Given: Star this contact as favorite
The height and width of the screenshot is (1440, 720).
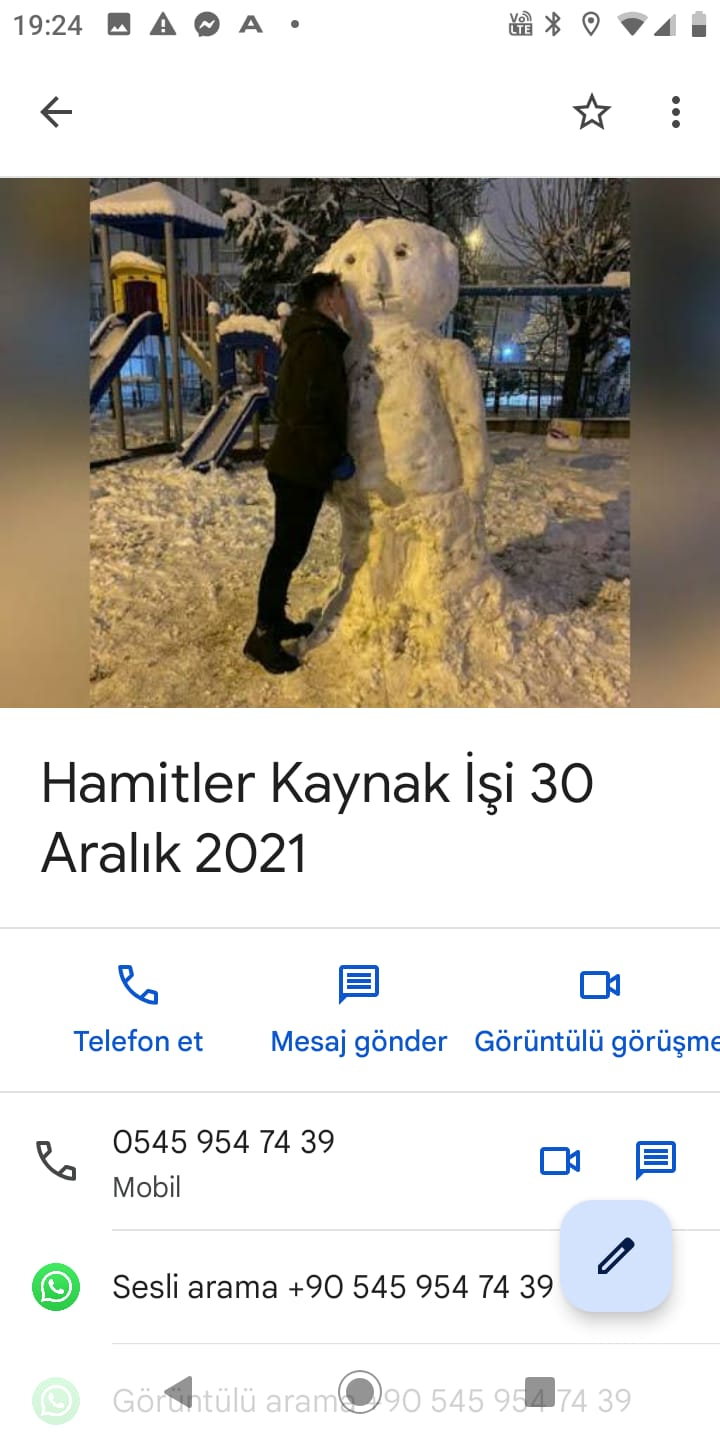Looking at the screenshot, I should click(x=591, y=112).
